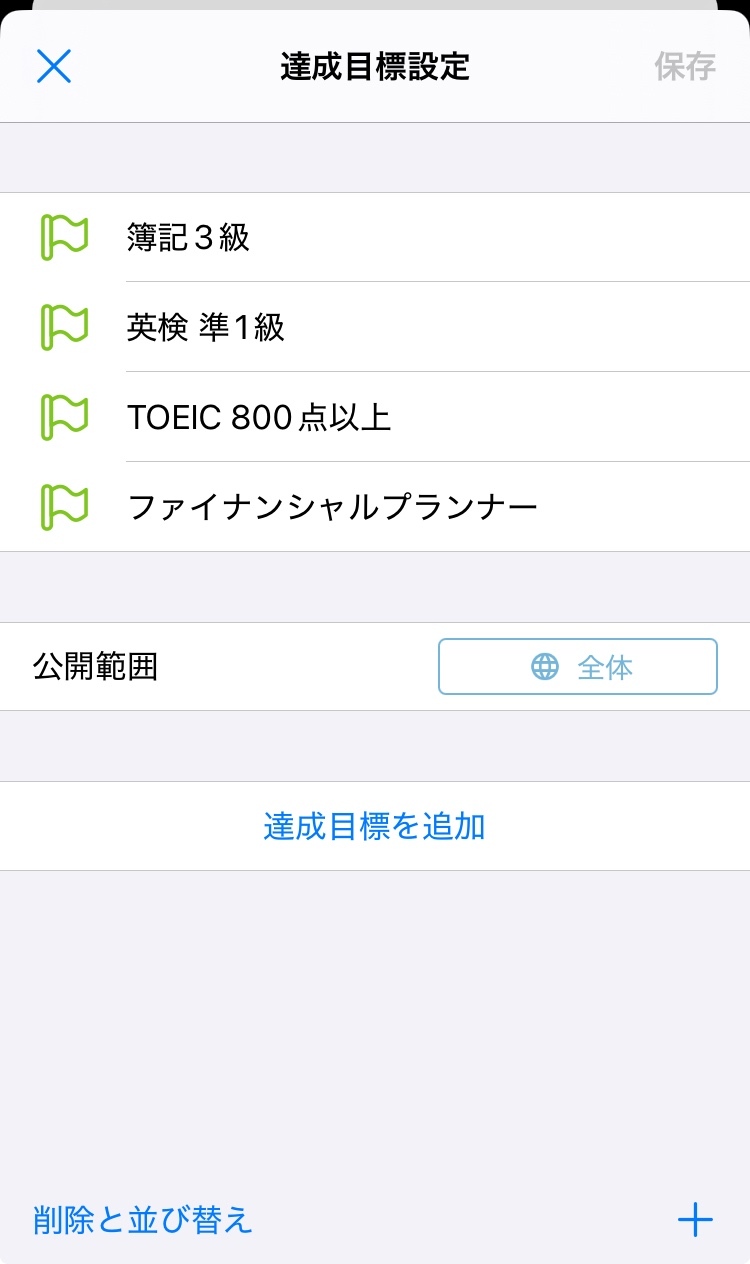Open 削除と並び替え mode
The image size is (750, 1264).
[x=143, y=1219]
